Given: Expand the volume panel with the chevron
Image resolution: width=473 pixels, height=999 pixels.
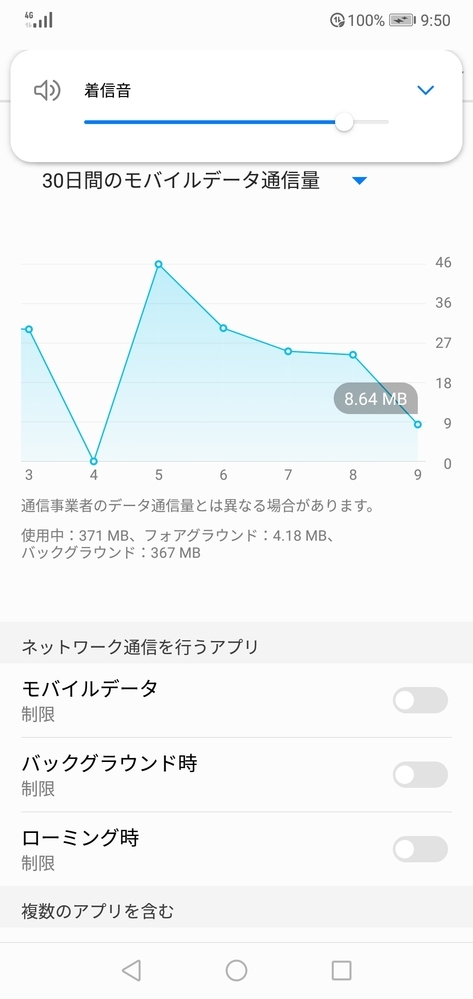Looking at the screenshot, I should (425, 90).
